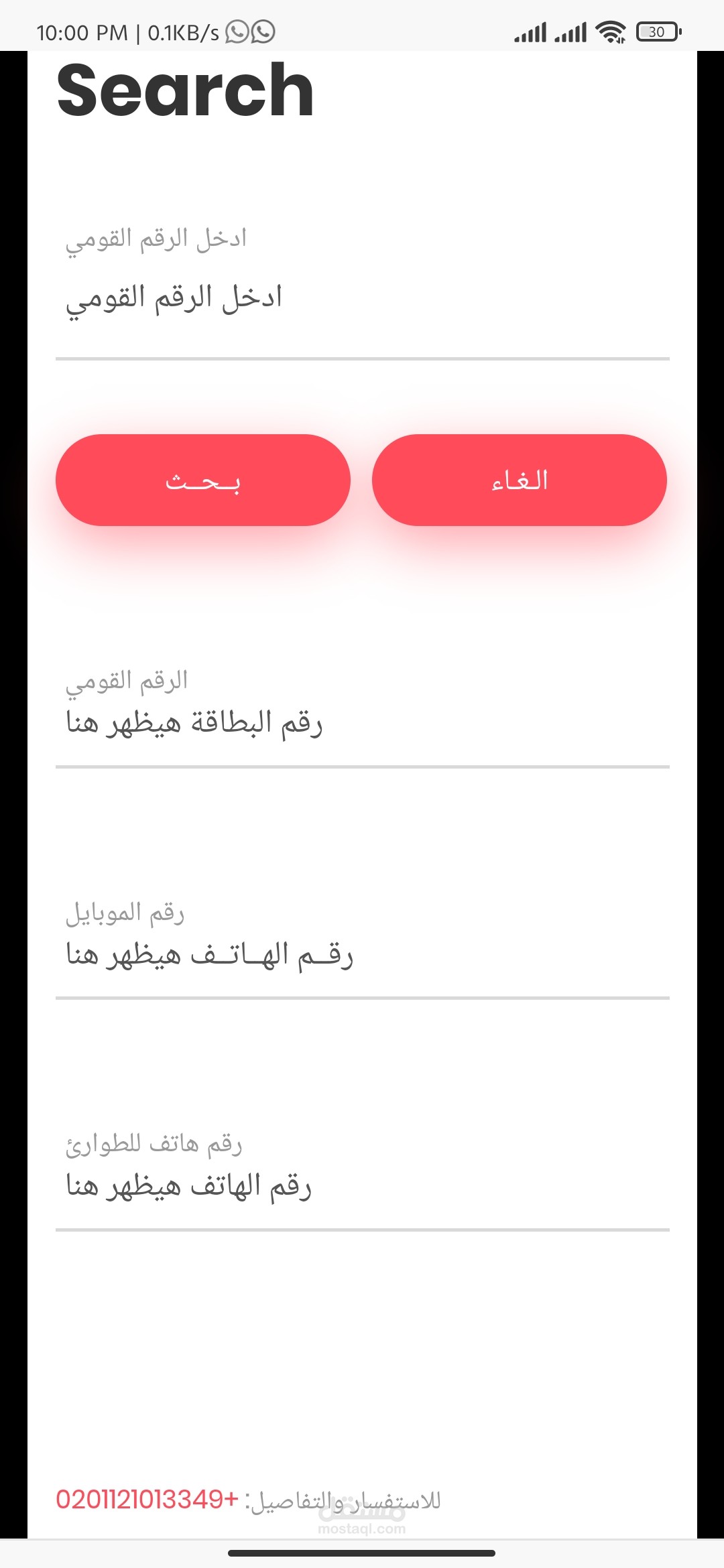
Task: Call the inquiries number +0201121013349
Action: [147, 1499]
